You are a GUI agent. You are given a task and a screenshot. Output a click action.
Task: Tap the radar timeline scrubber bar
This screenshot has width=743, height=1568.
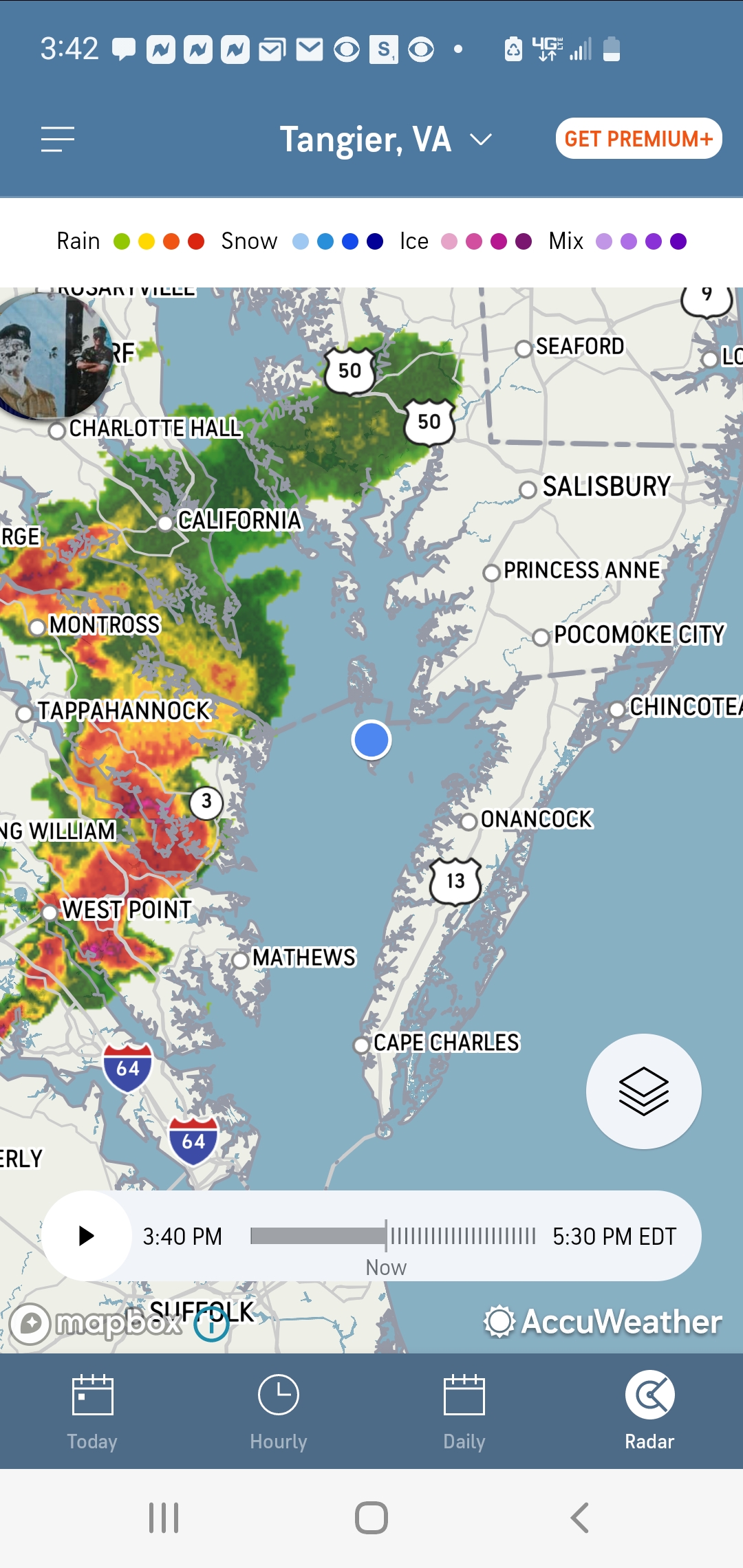(392, 1236)
